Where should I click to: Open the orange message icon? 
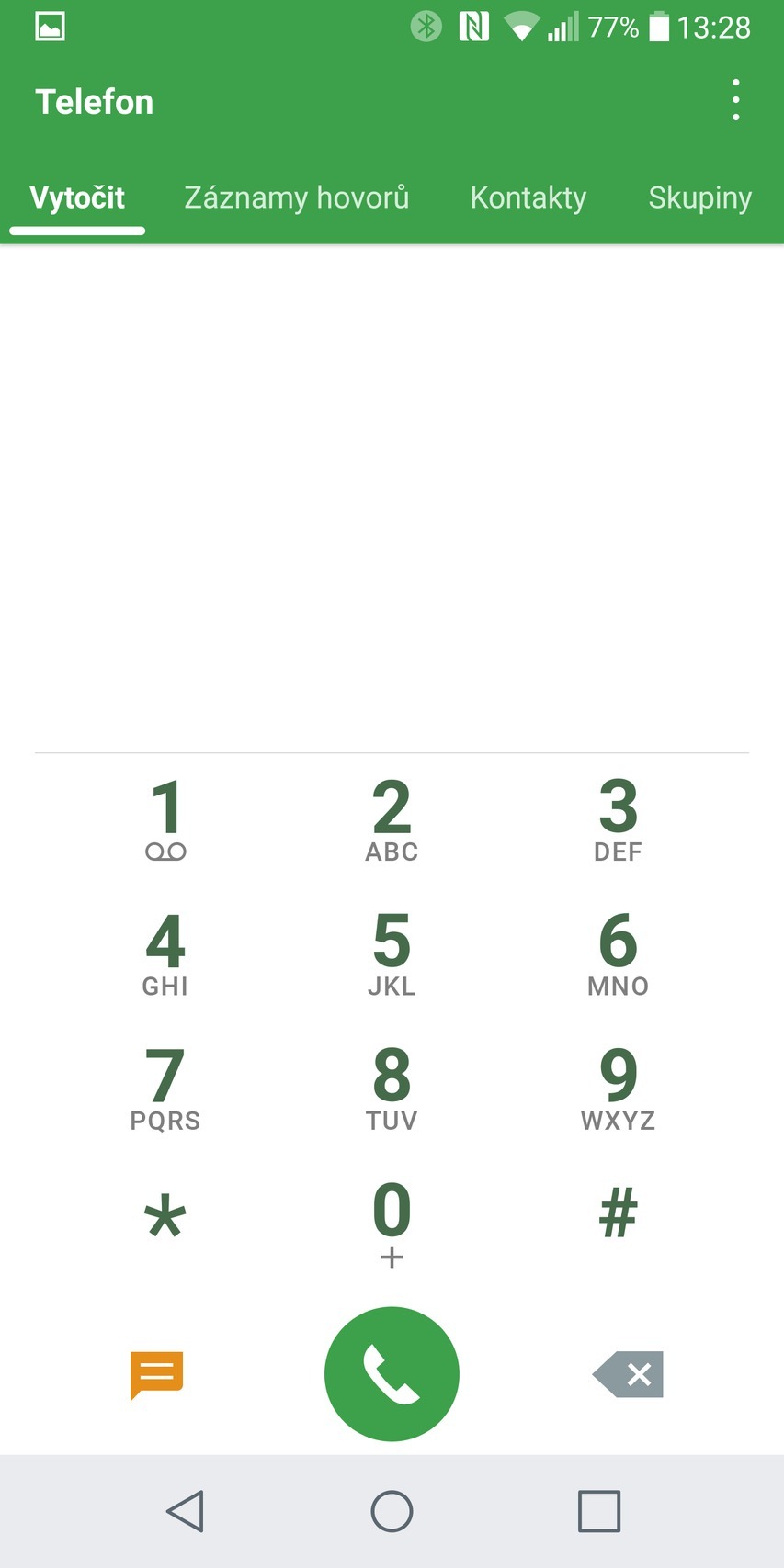(157, 1374)
